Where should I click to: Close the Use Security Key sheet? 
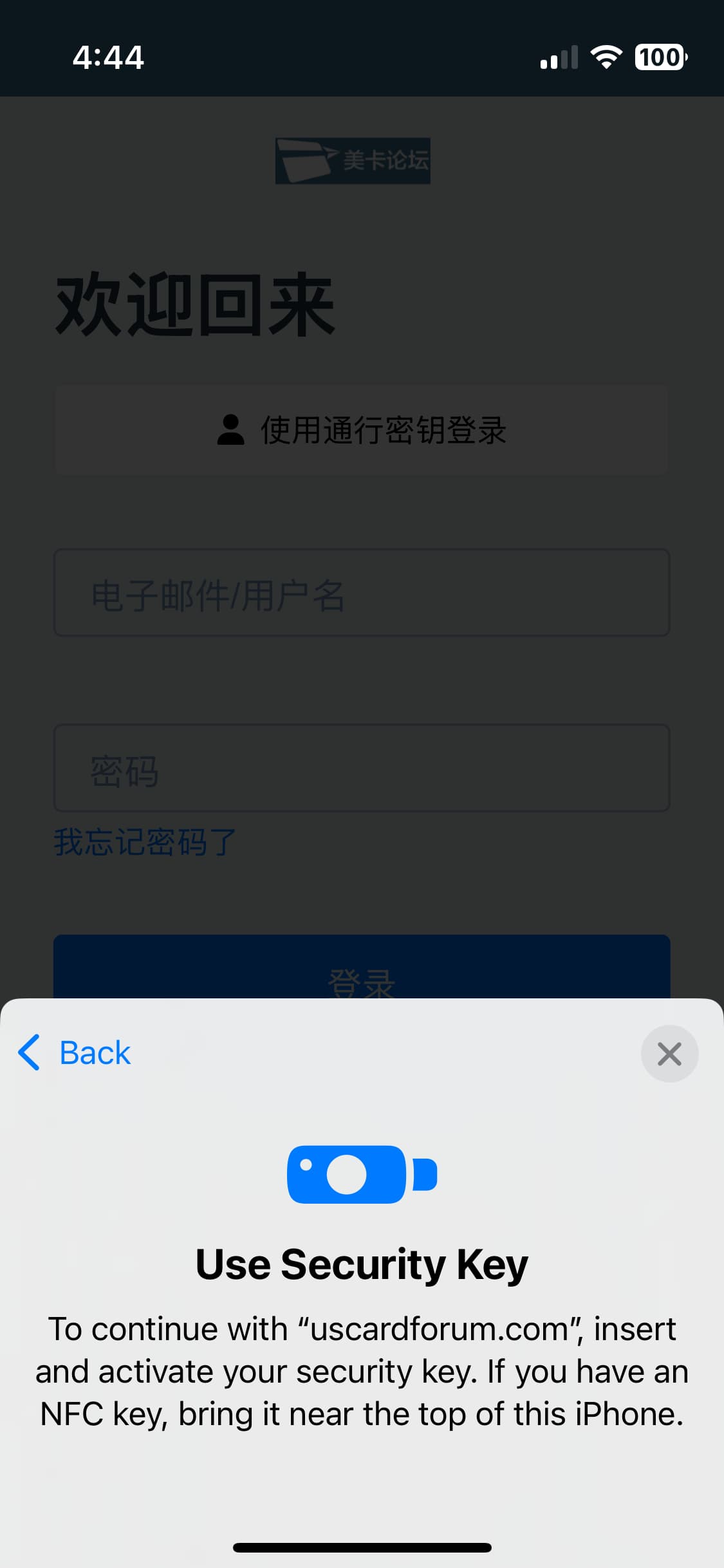point(669,1054)
